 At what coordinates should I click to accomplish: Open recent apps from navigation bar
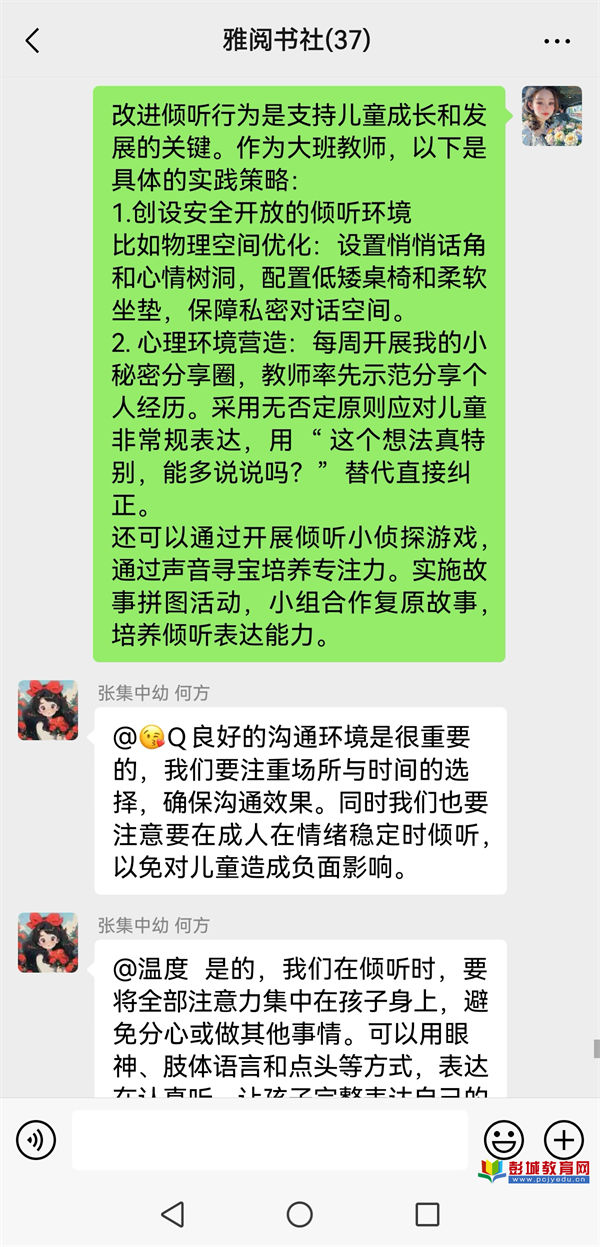click(427, 1214)
